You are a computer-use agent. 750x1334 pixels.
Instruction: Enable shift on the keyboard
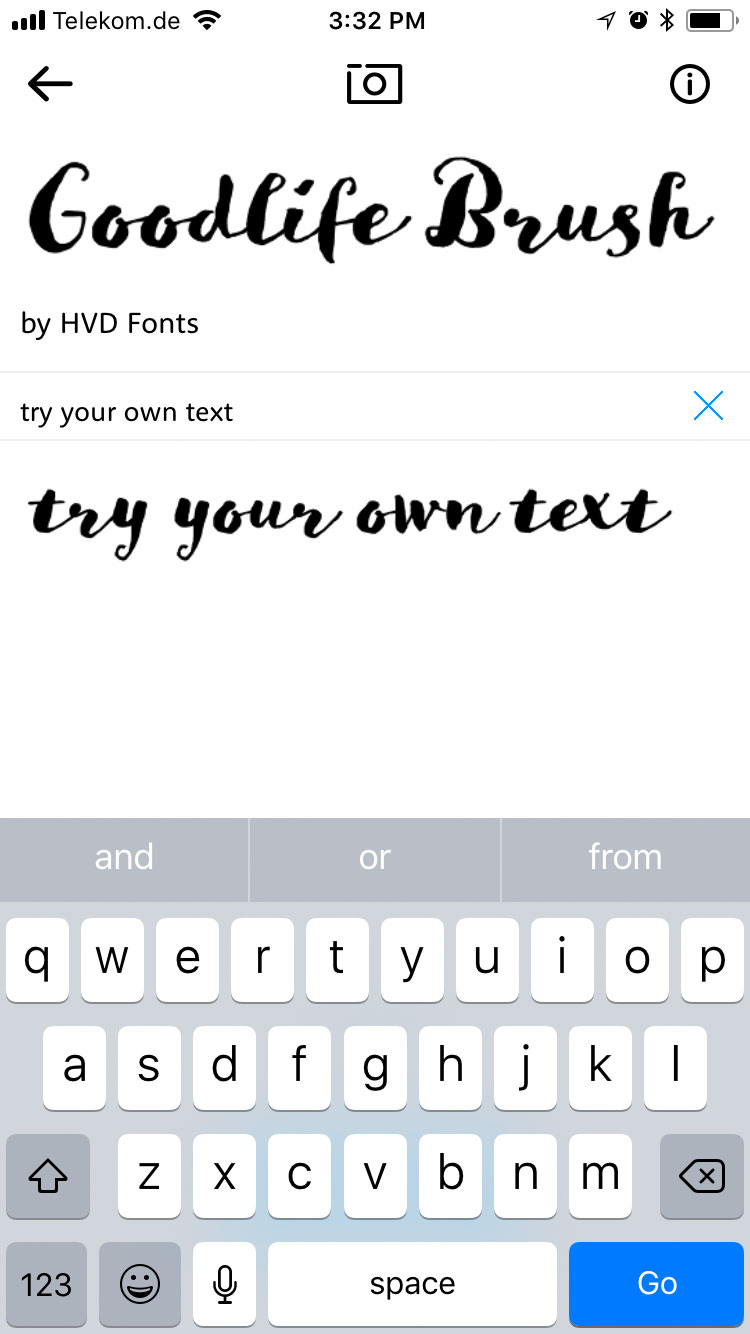click(48, 1177)
